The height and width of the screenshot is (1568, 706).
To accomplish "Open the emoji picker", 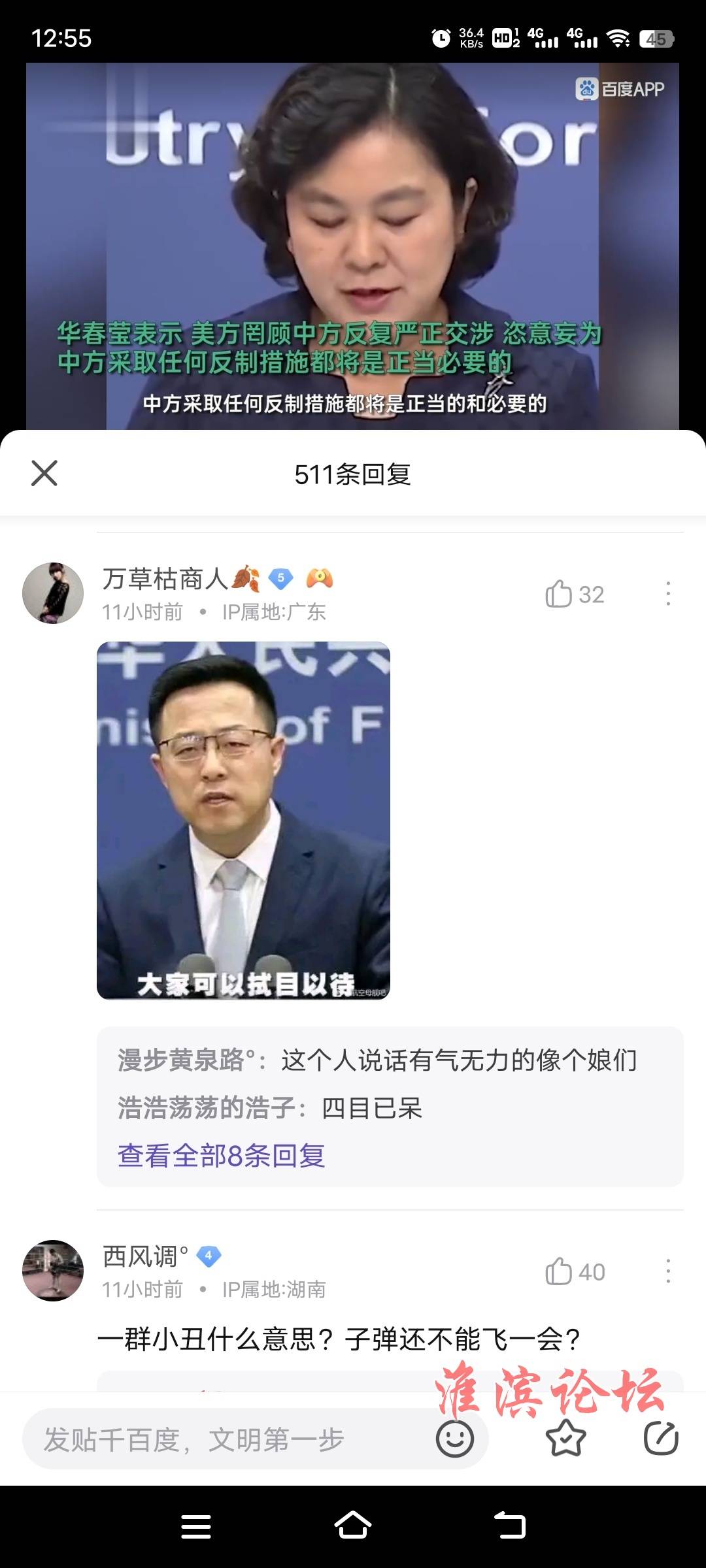I will (x=454, y=1439).
